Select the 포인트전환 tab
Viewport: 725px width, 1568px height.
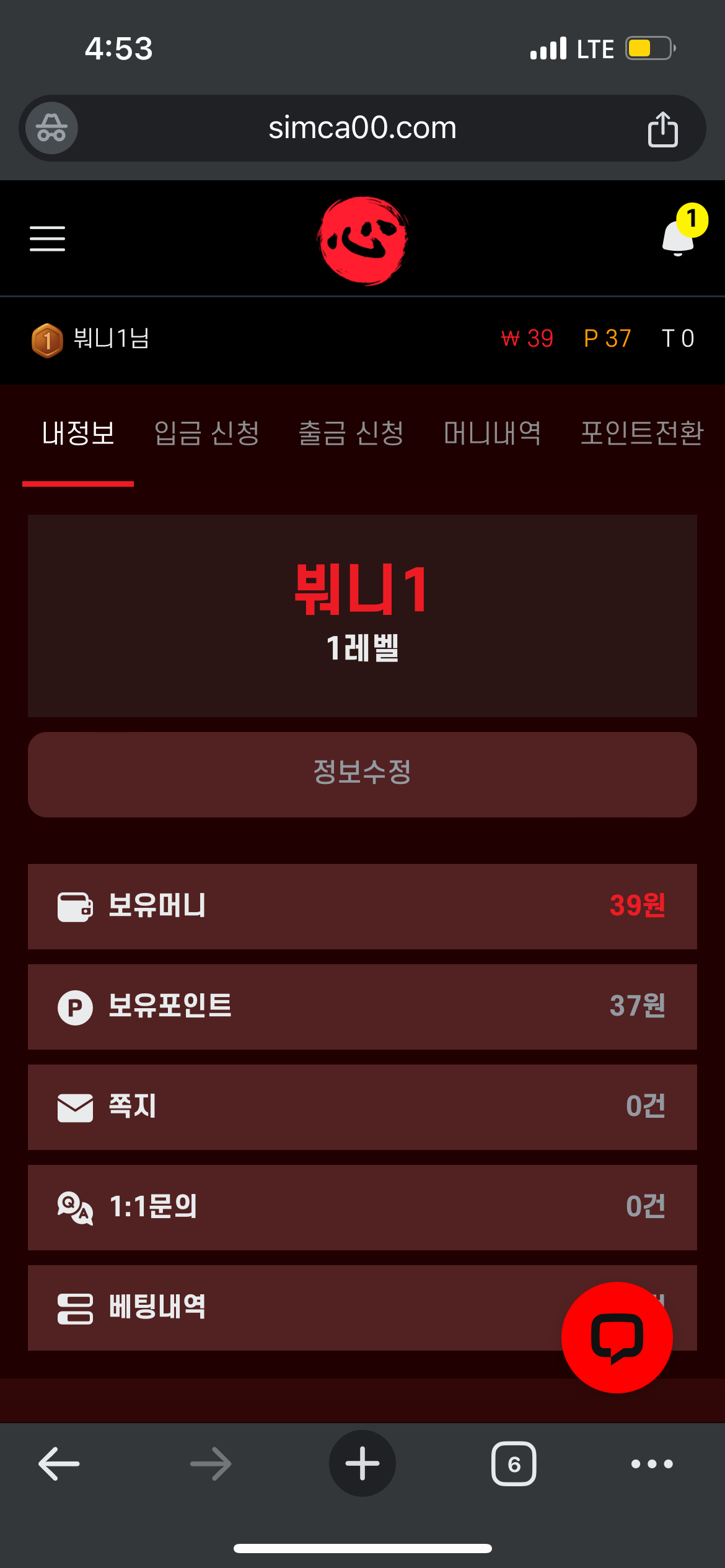[642, 433]
